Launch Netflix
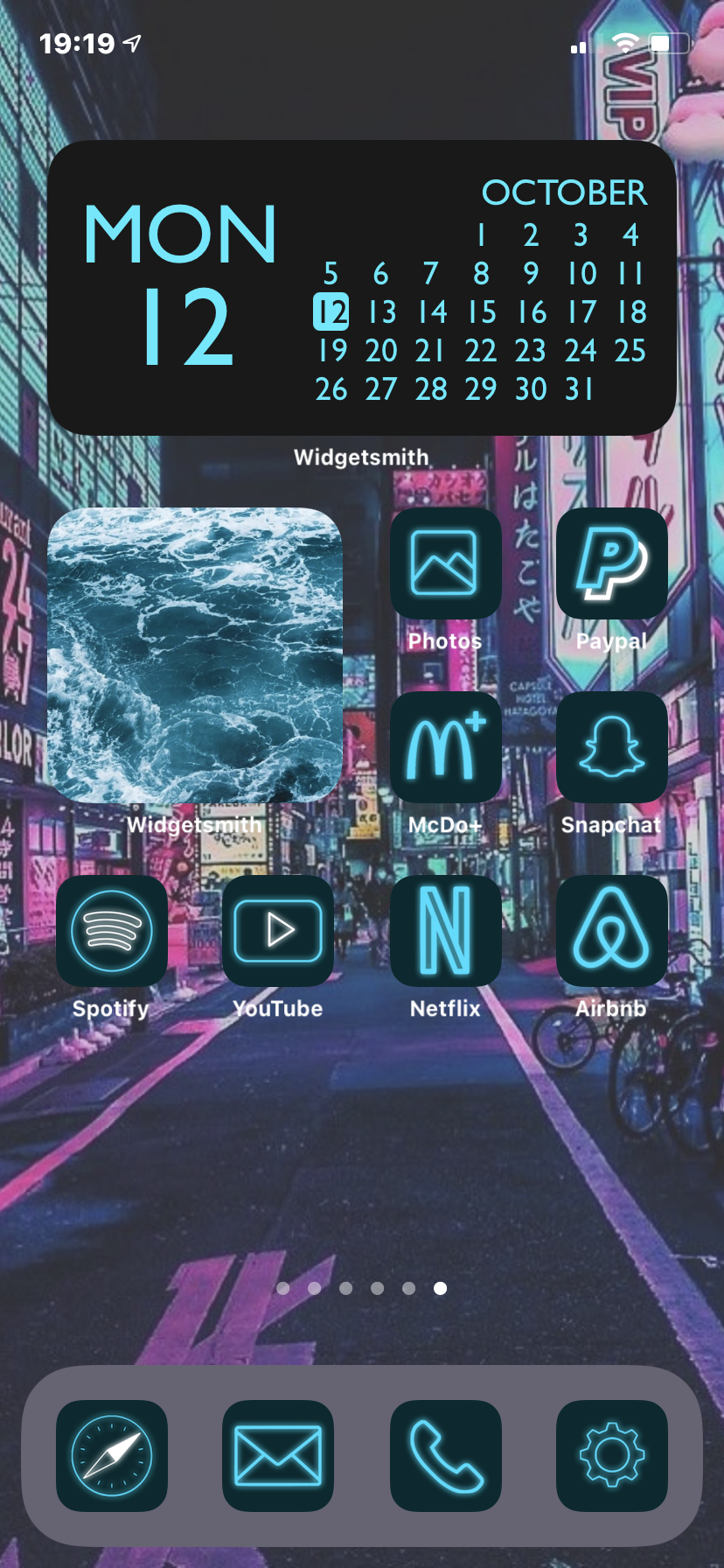This screenshot has width=724, height=1568. tap(445, 931)
